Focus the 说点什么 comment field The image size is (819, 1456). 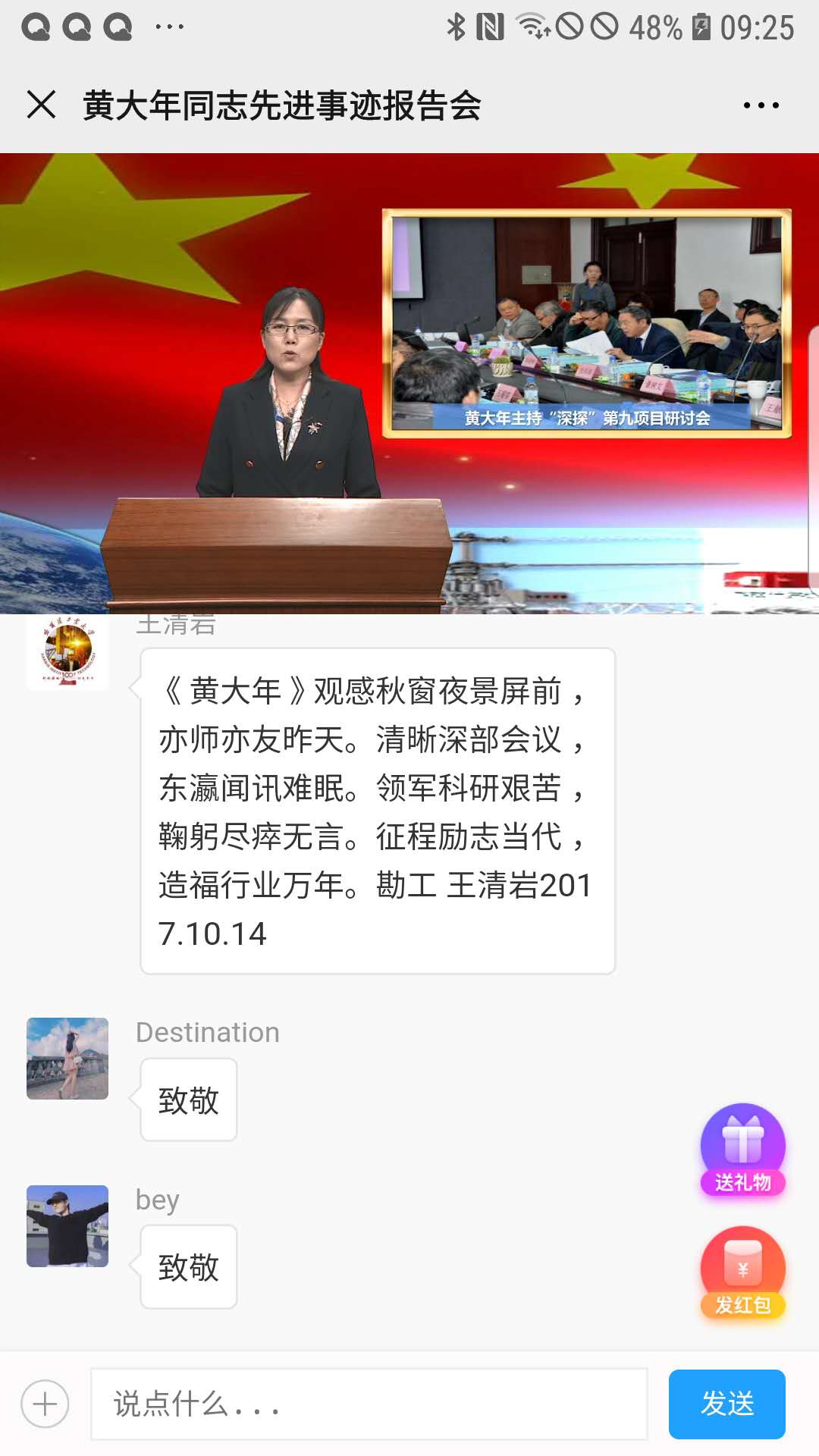[x=369, y=1404]
